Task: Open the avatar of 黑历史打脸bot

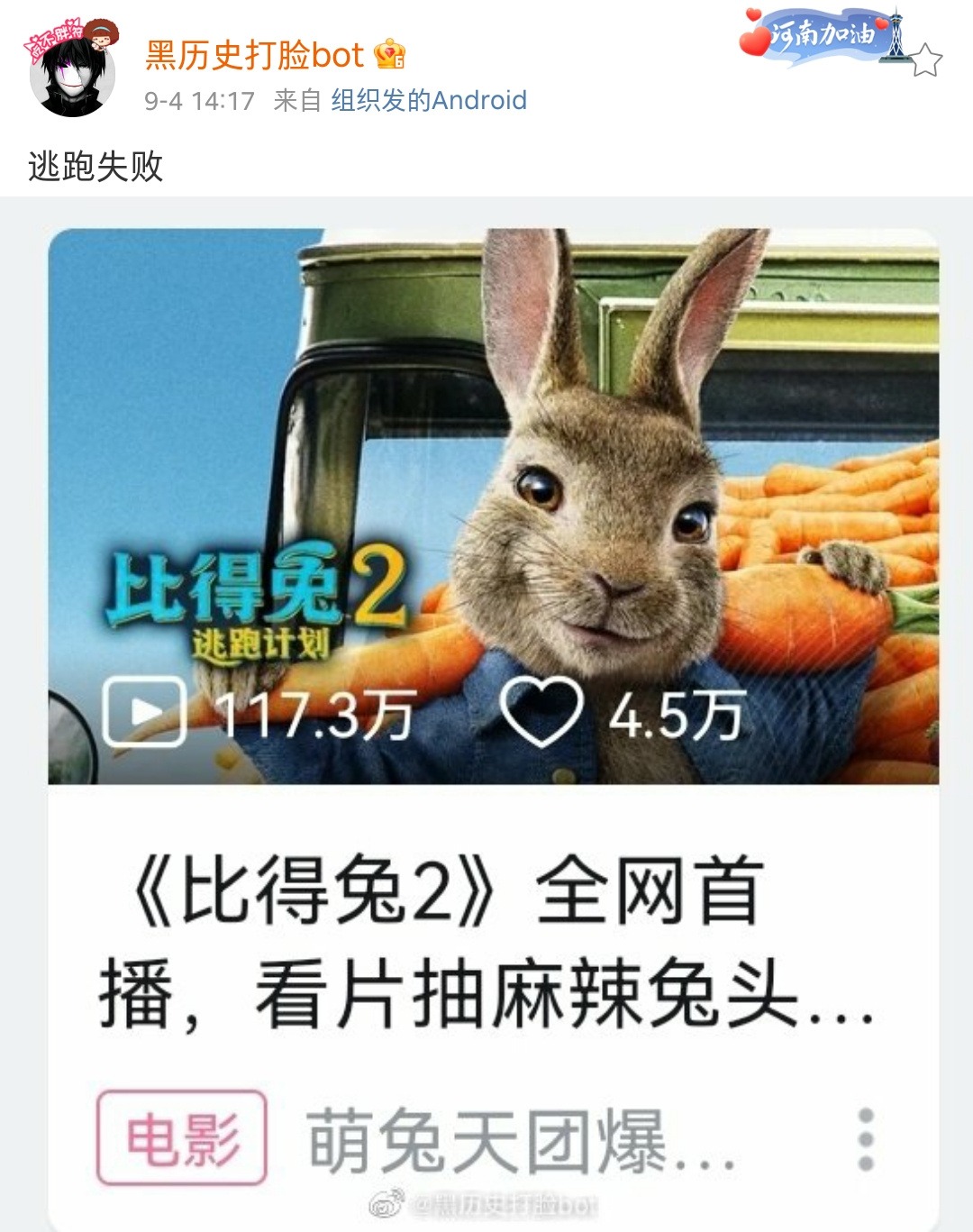Action: pyautogui.click(x=72, y=74)
